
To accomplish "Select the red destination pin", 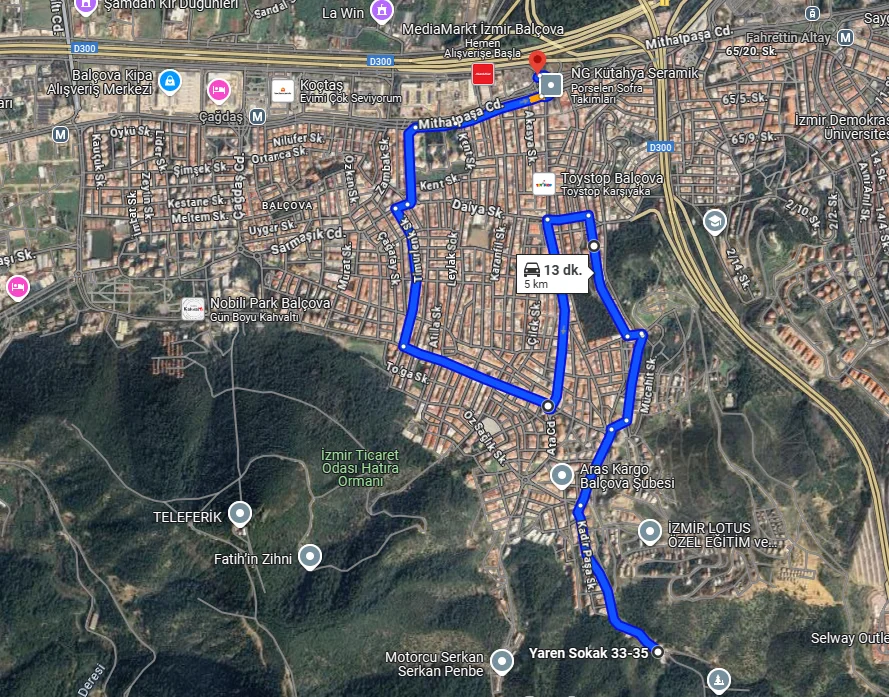I will coord(538,62).
